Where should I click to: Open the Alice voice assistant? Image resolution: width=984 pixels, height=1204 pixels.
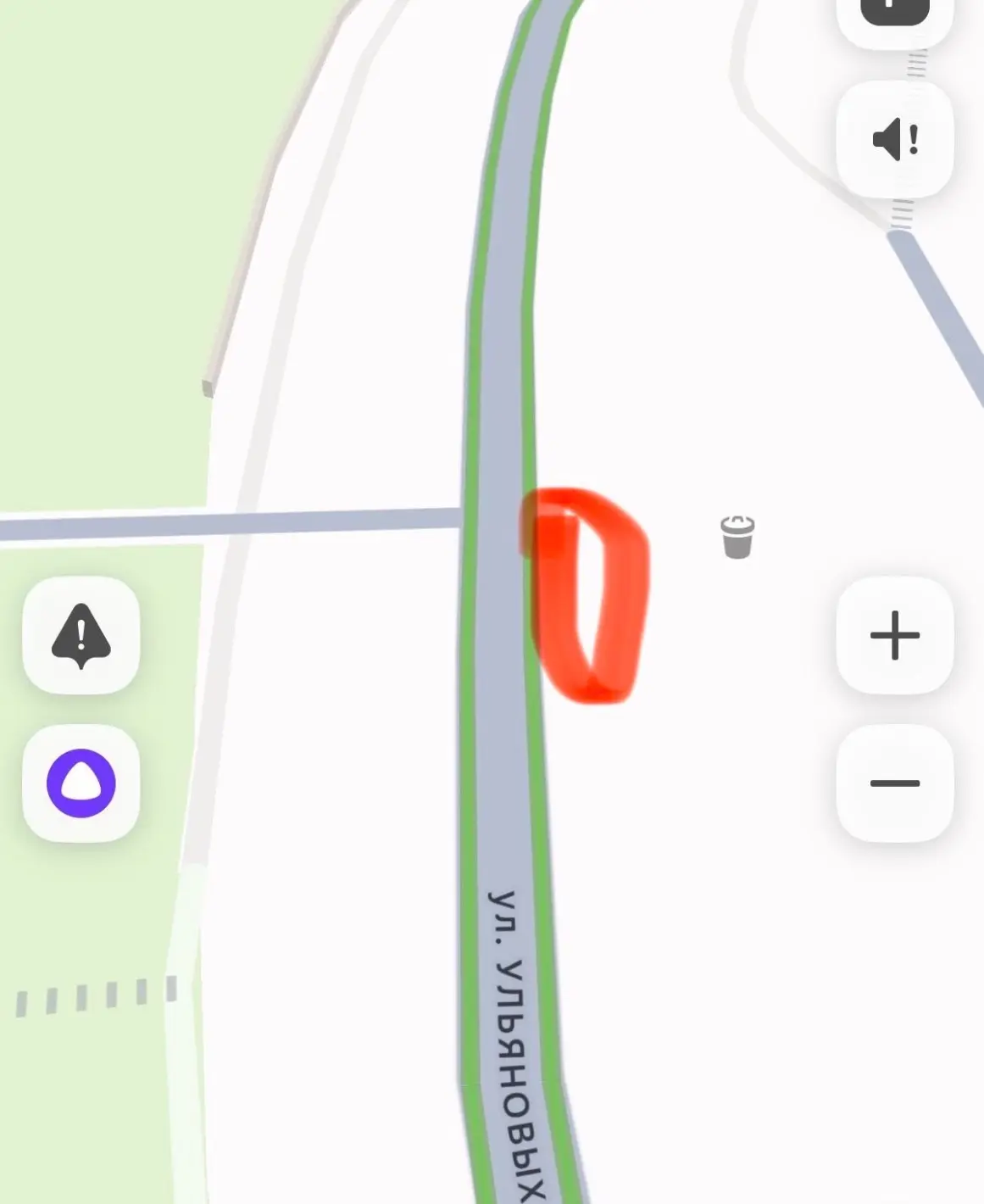tap(81, 783)
